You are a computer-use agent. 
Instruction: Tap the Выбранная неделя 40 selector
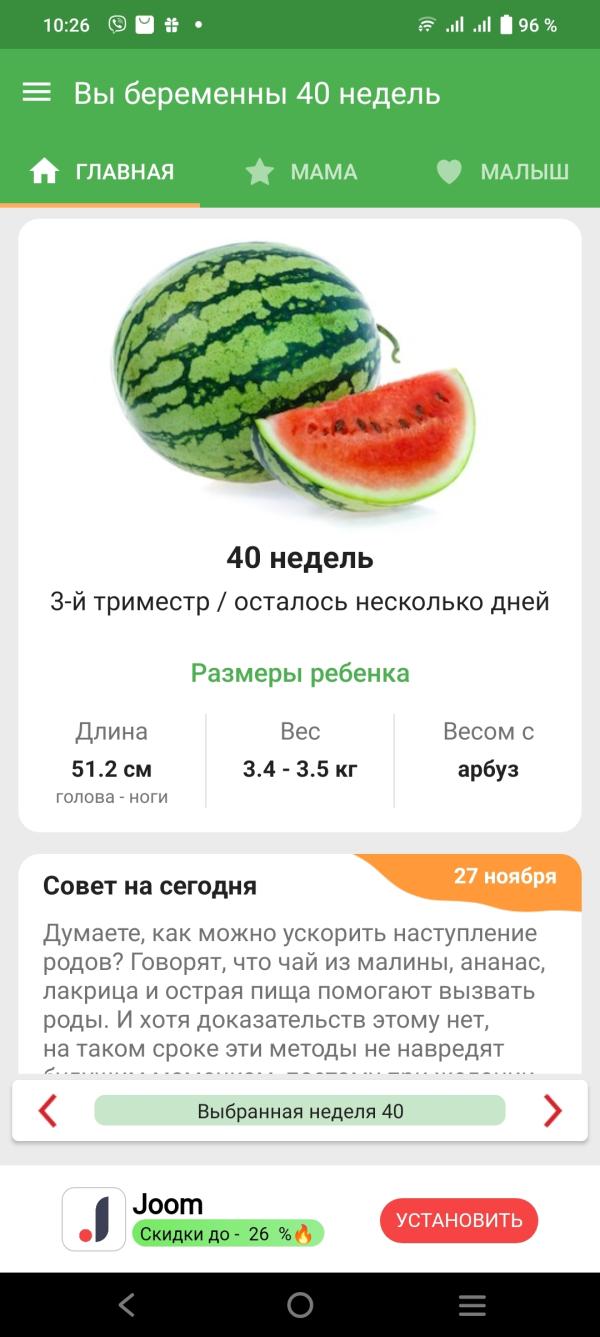pyautogui.click(x=300, y=1110)
